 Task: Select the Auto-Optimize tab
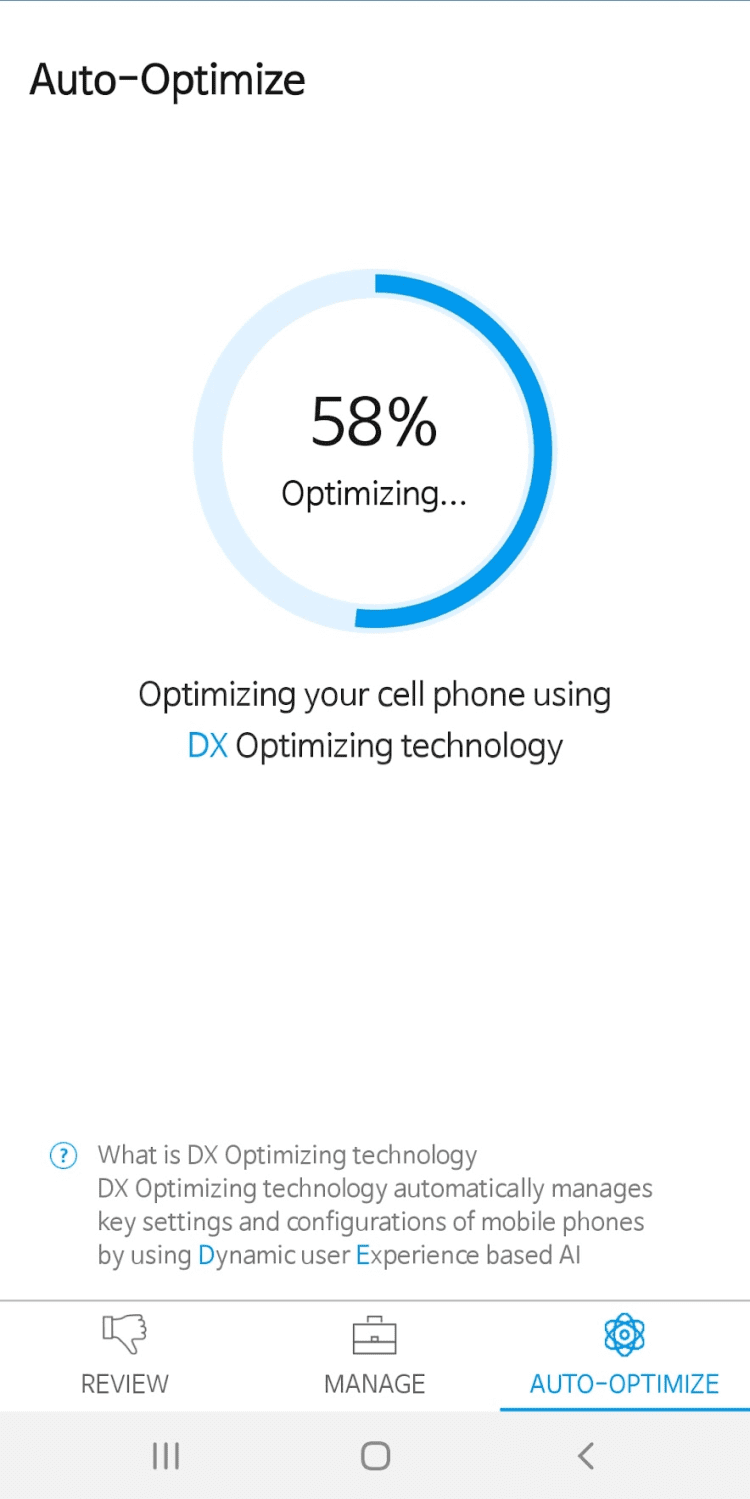(x=625, y=1356)
